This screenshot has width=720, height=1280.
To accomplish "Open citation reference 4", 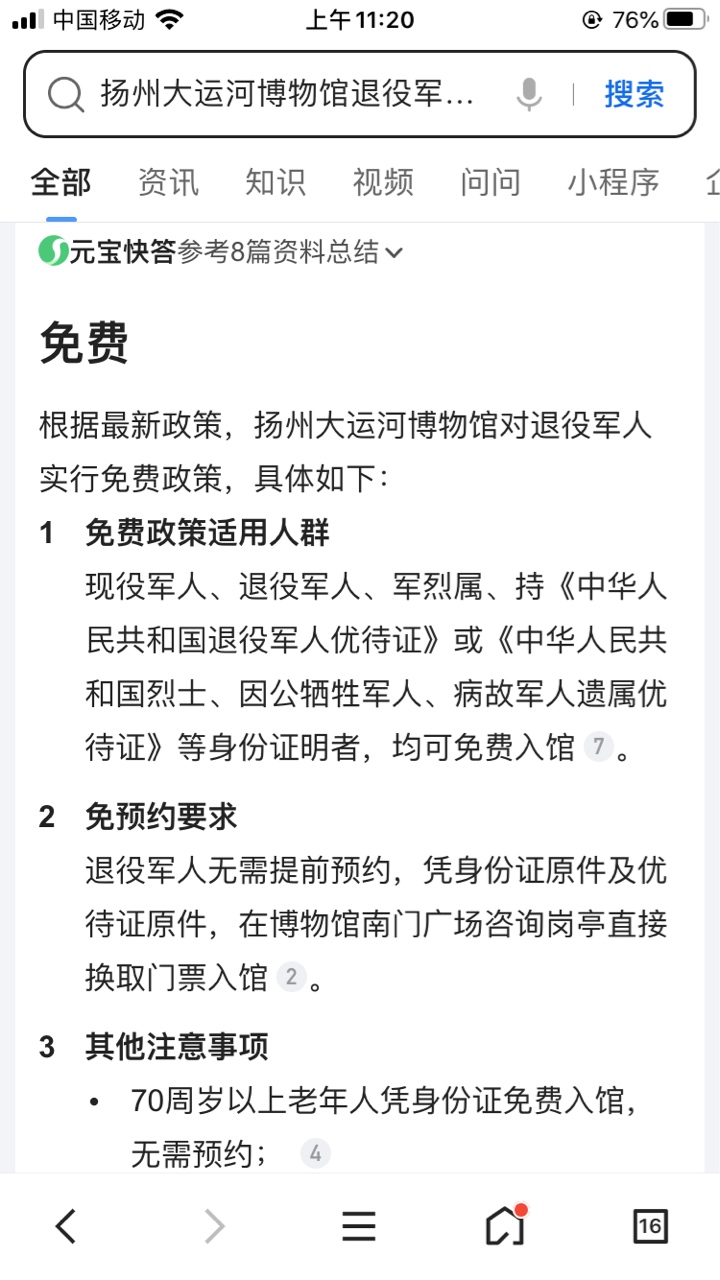I will tap(315, 1154).
